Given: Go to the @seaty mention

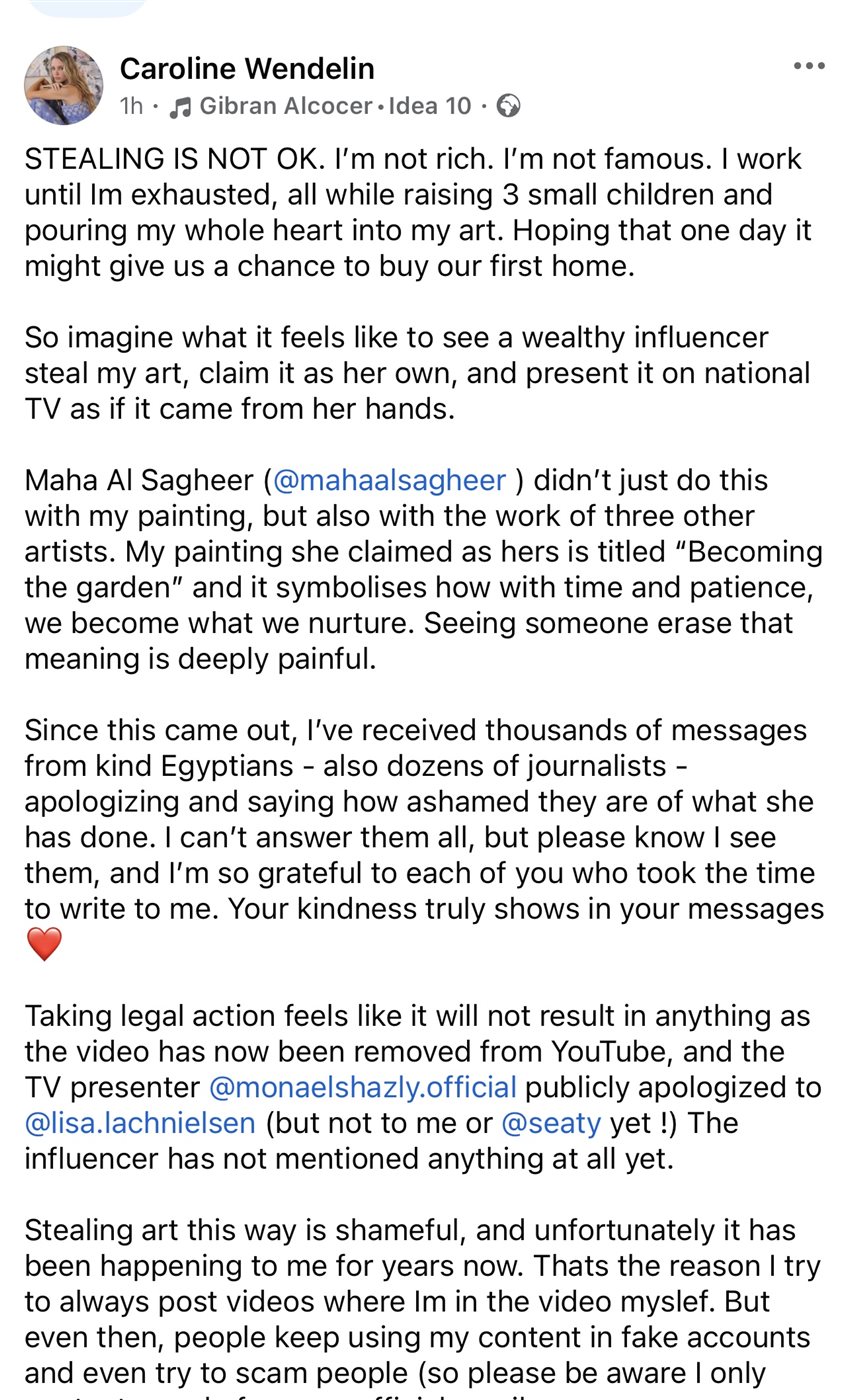Looking at the screenshot, I should [551, 1123].
